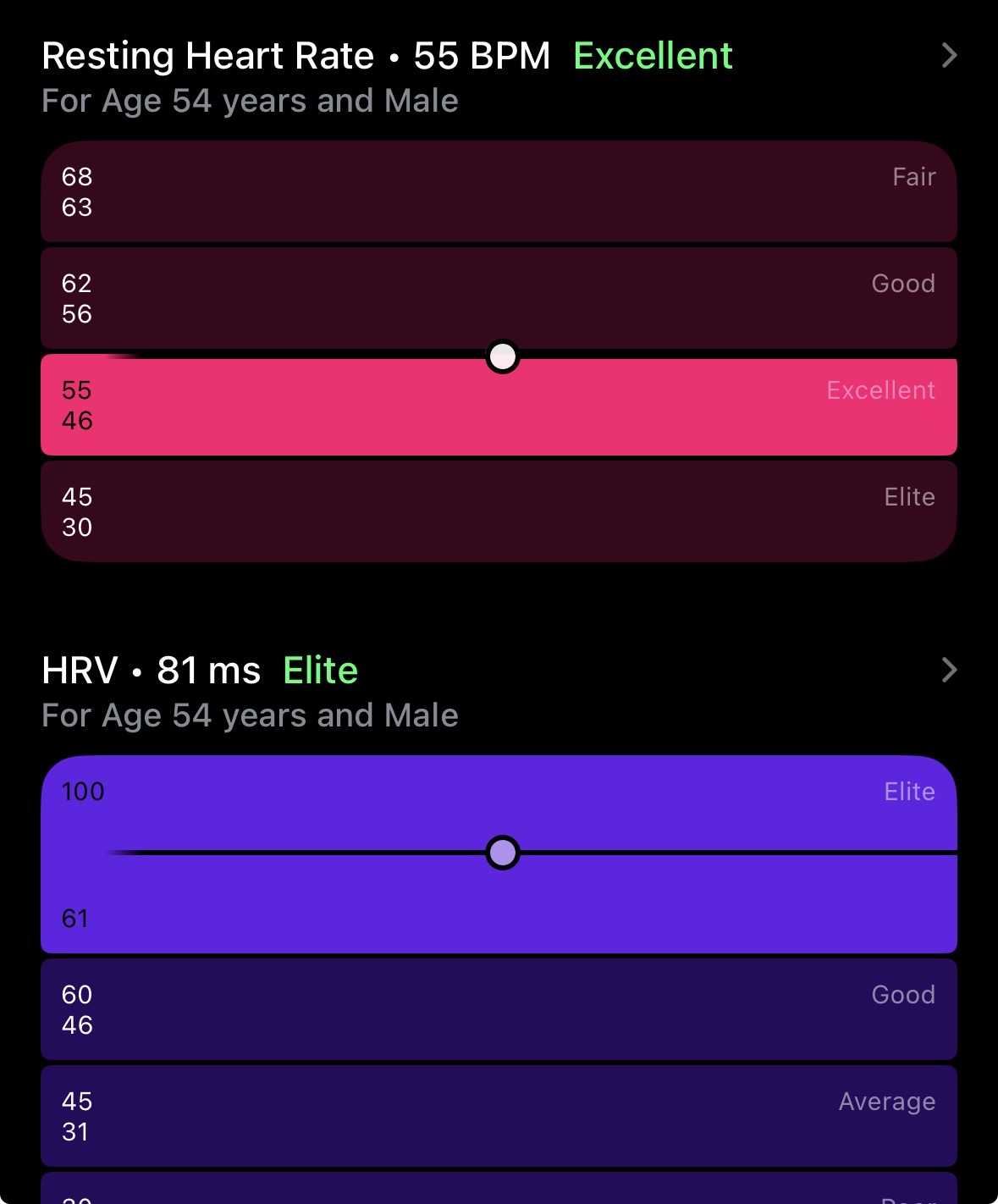
Task: Tap the heart rate position marker dot
Action: tap(502, 356)
